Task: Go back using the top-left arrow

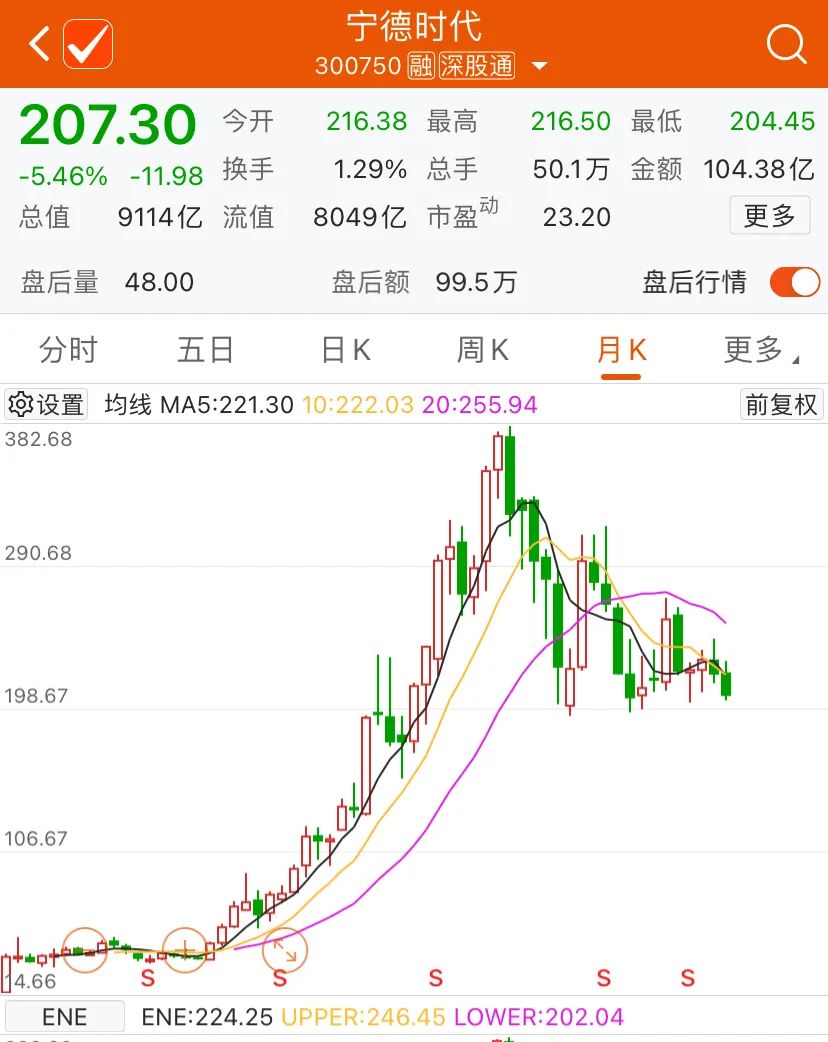Action: pos(39,44)
